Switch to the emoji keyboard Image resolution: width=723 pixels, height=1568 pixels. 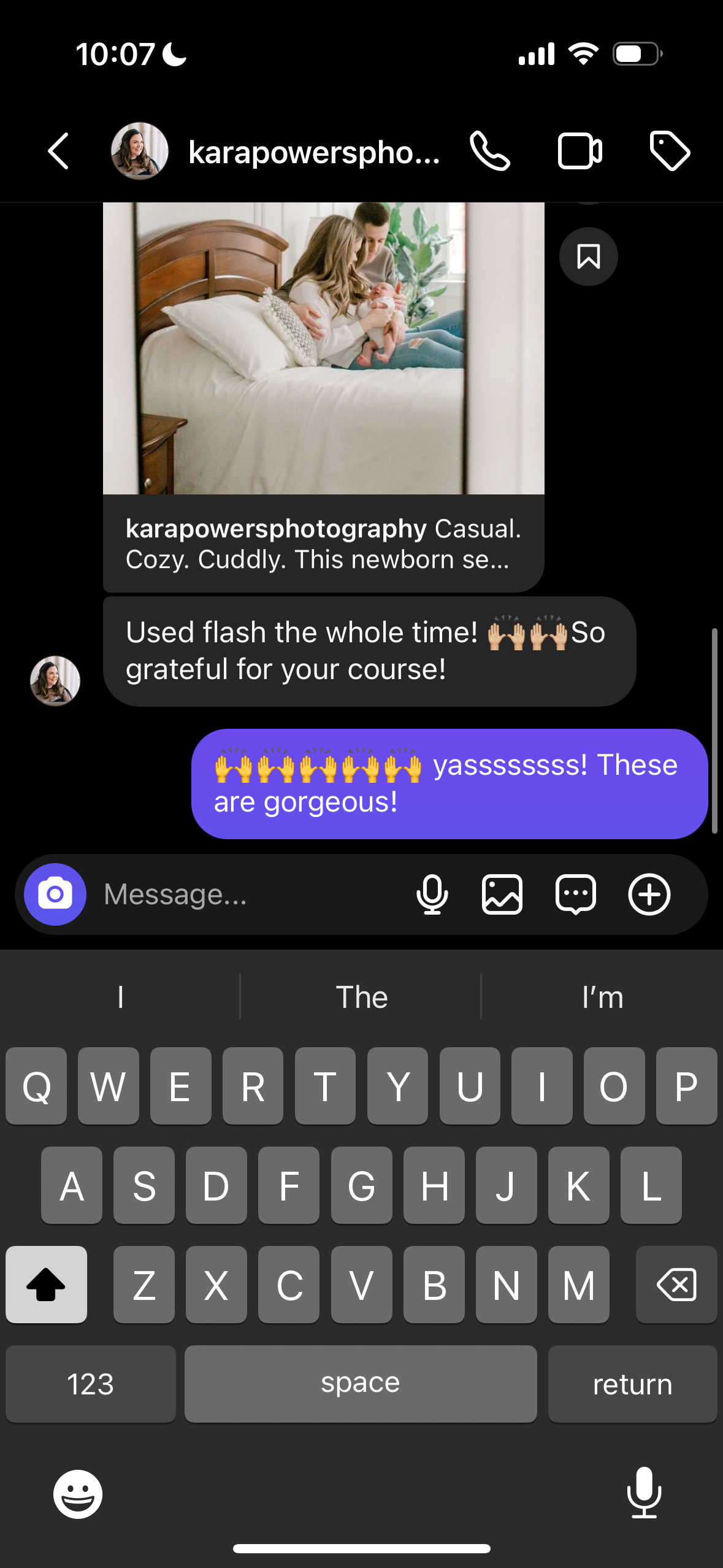pos(78,1494)
